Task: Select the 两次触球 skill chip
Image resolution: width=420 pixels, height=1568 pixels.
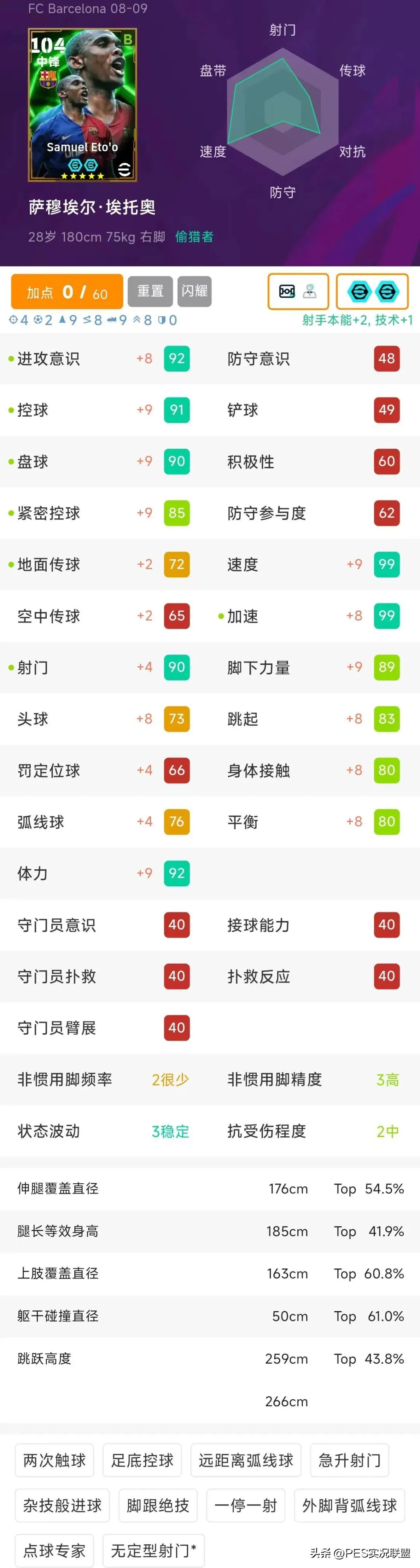Action: (54, 1460)
